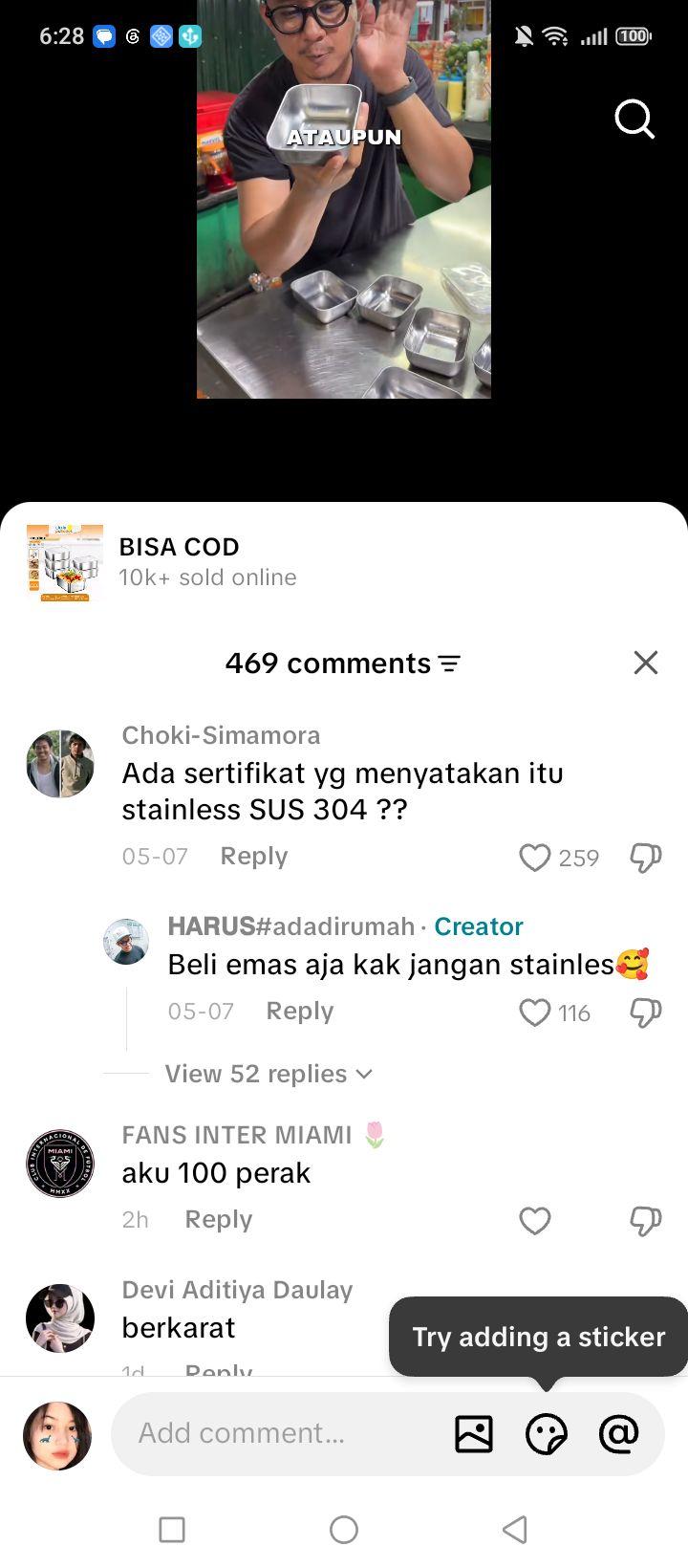Open the sticker picker
This screenshot has width=688, height=1568.
tap(547, 1434)
